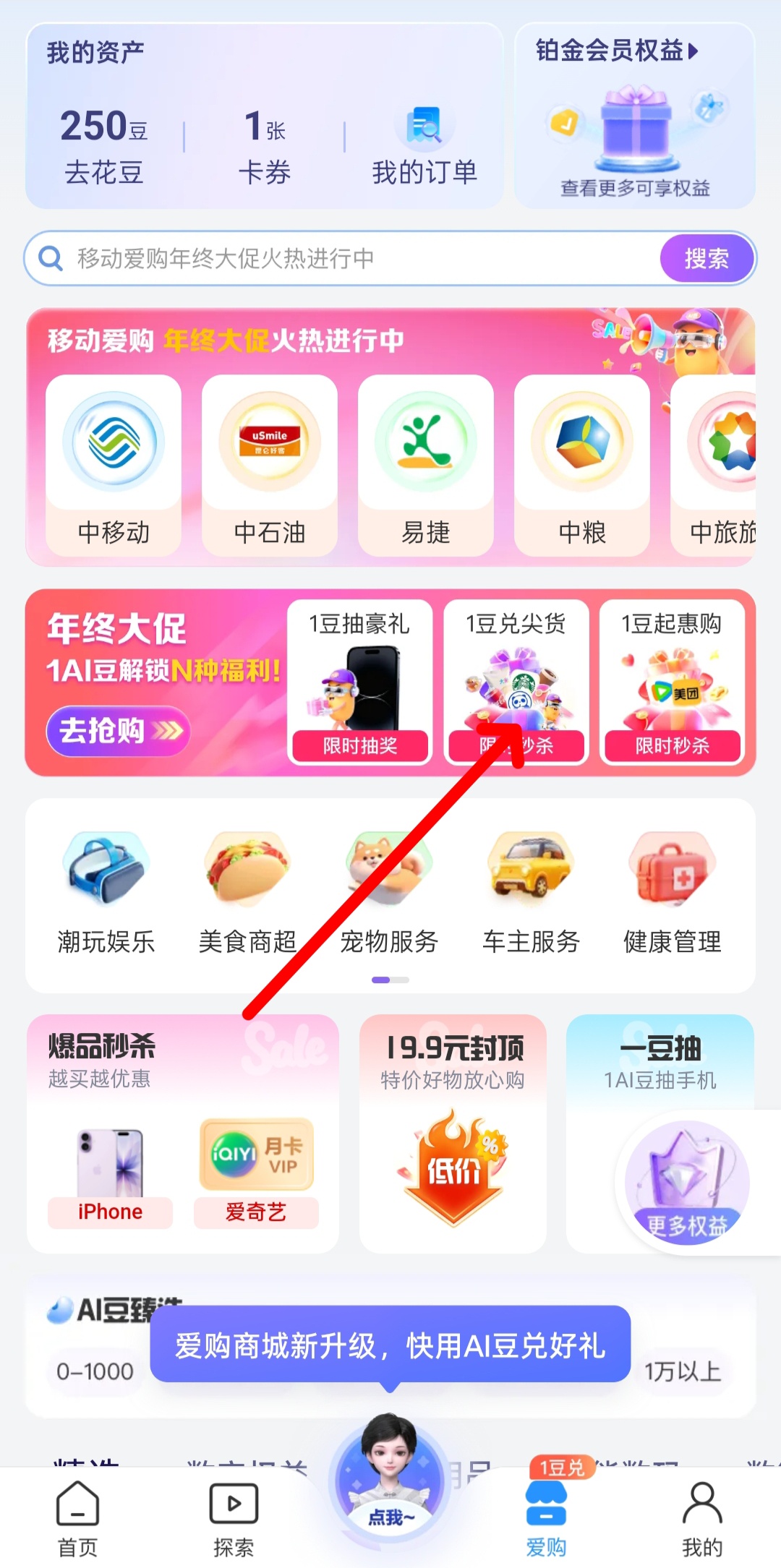Open 我的订单
Image resolution: width=781 pixels, height=1568 pixels.
coord(424,147)
